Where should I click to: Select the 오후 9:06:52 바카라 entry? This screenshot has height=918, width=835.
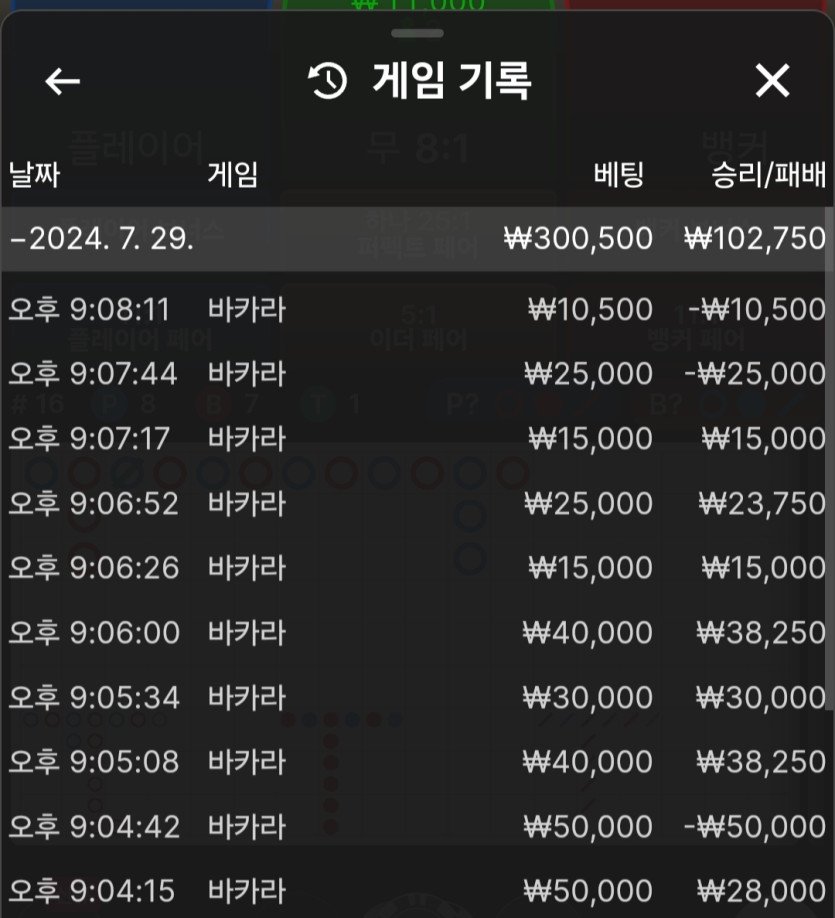click(x=417, y=503)
